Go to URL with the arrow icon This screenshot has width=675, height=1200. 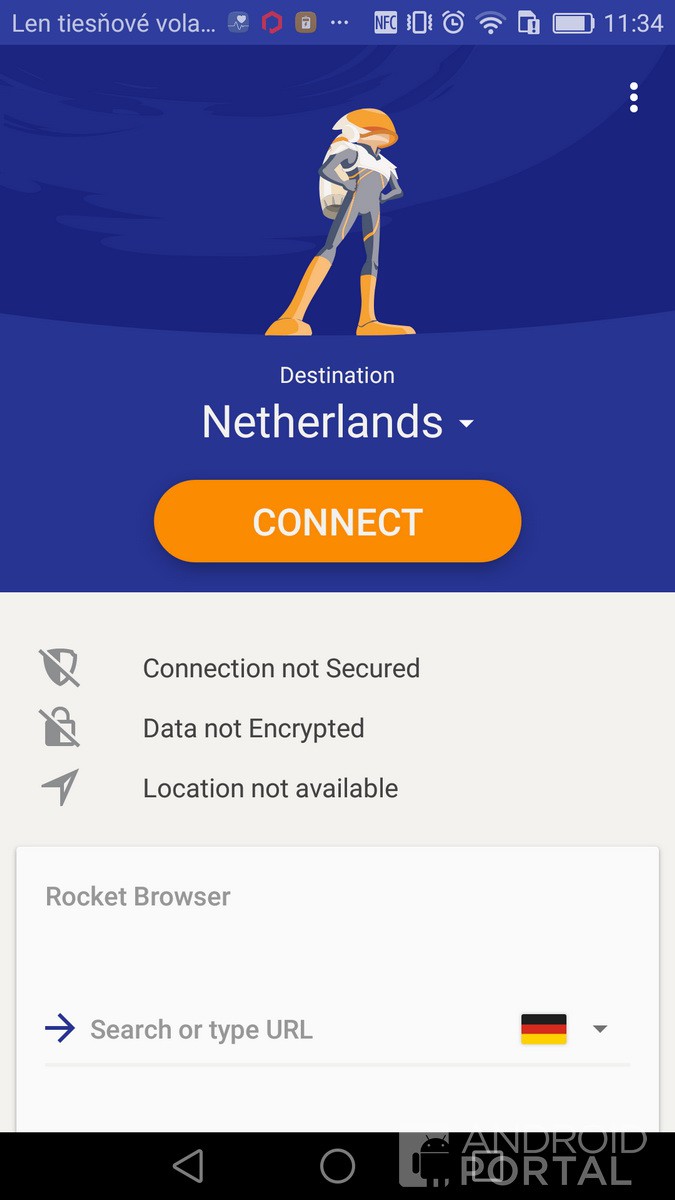coord(61,1029)
